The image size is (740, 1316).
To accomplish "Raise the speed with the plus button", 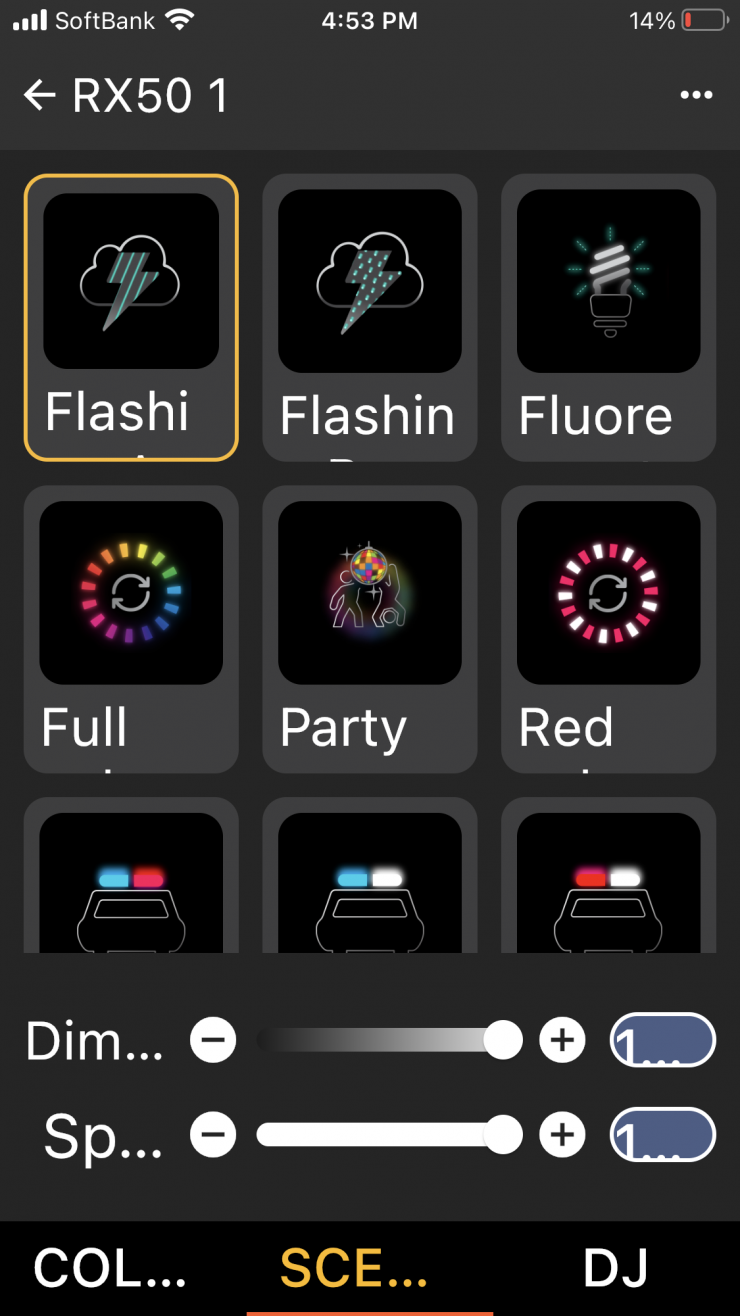I will tap(562, 1135).
